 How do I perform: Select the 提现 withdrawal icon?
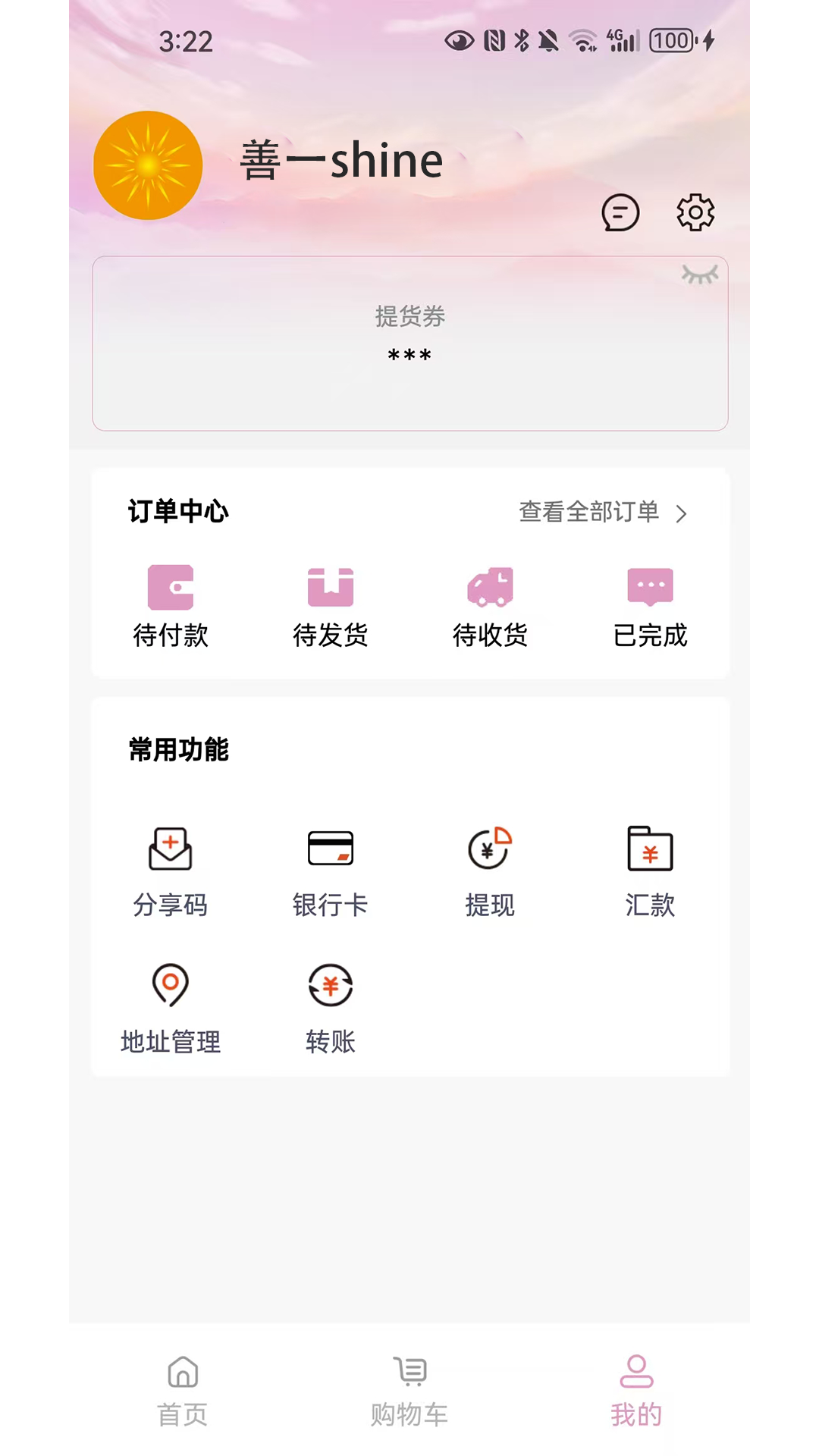490,849
